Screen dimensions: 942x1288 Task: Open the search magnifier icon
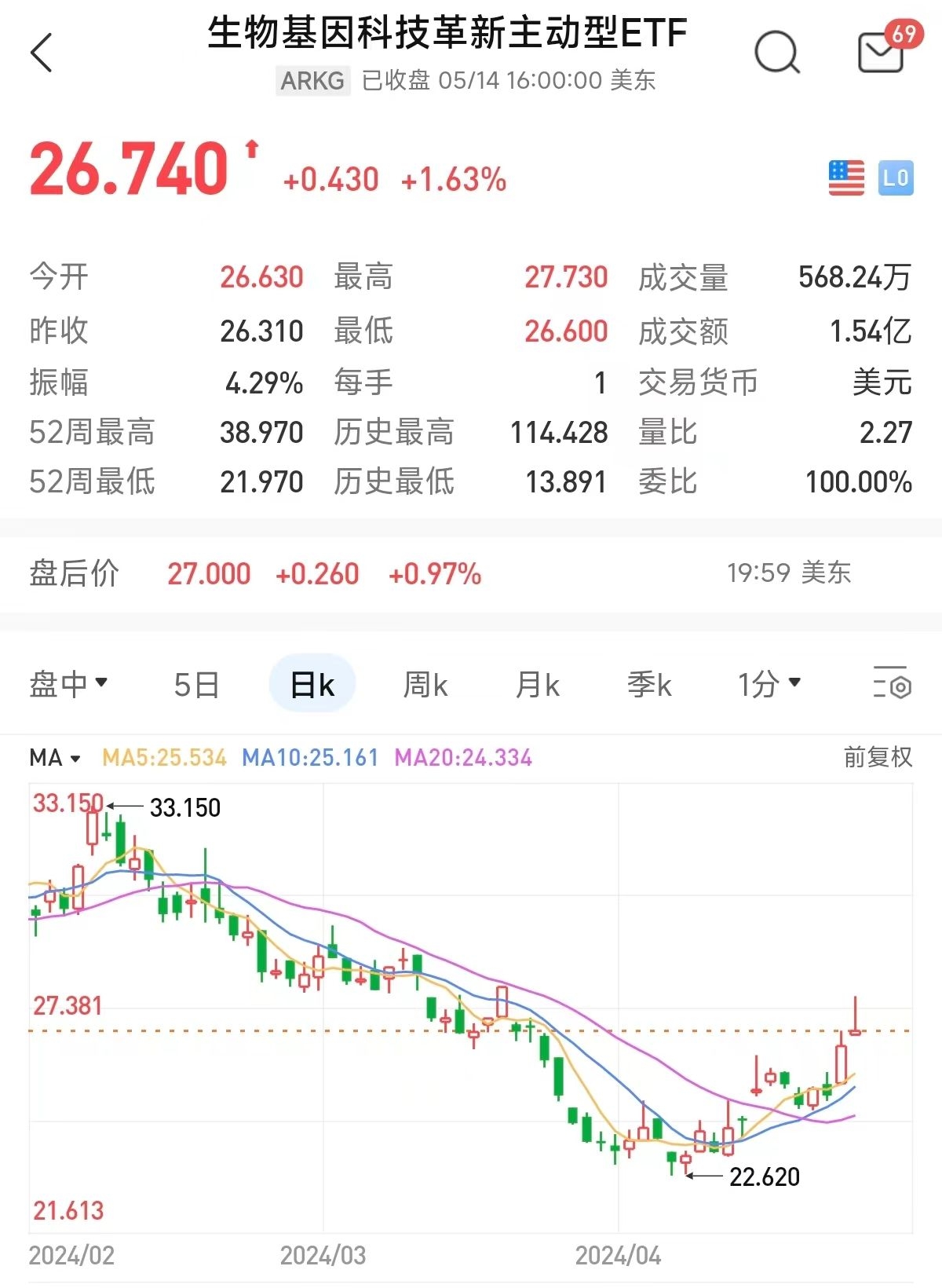pyautogui.click(x=776, y=53)
